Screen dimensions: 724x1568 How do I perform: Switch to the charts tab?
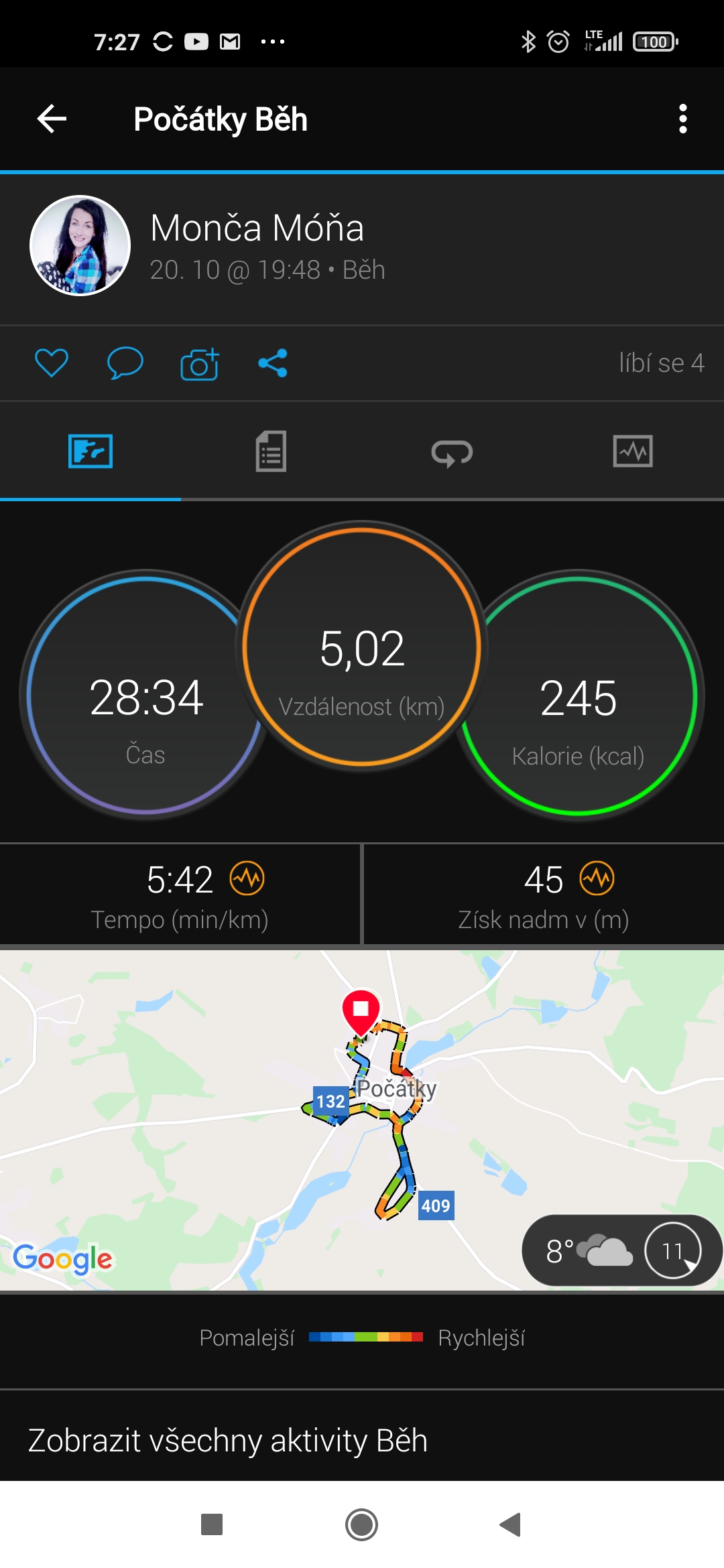pyautogui.click(x=633, y=451)
